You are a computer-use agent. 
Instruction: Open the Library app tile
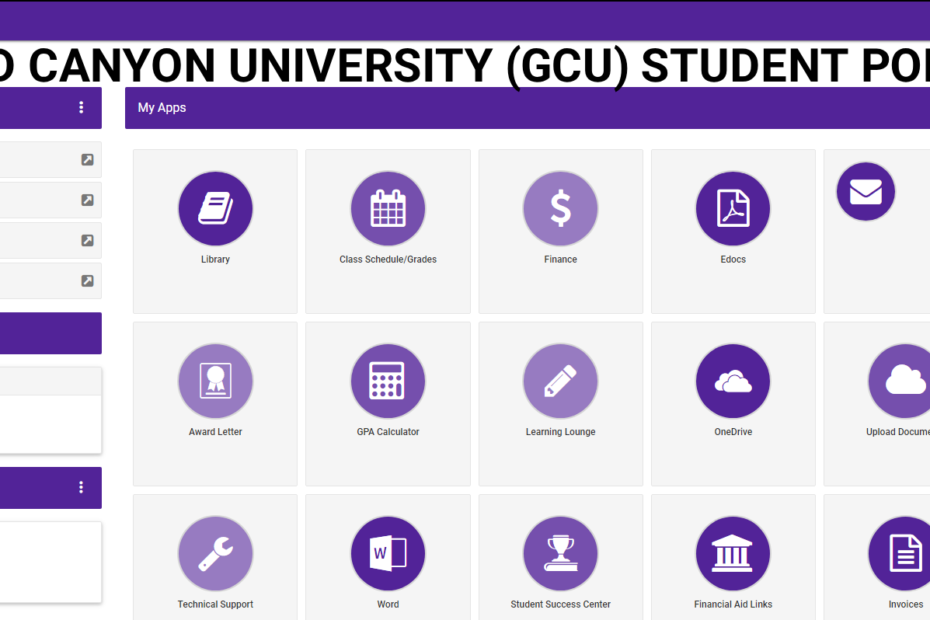(215, 209)
